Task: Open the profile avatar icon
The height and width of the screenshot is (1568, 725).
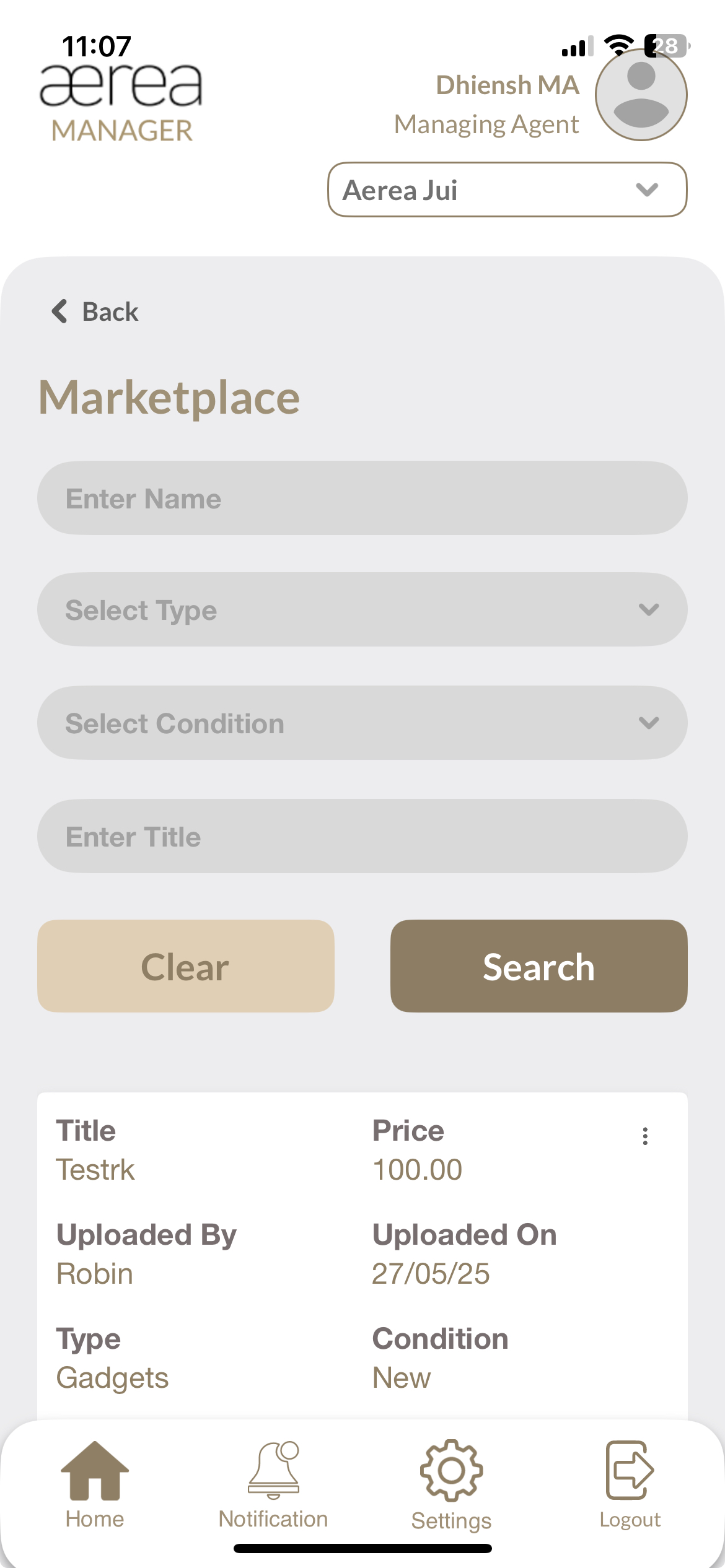Action: click(641, 95)
